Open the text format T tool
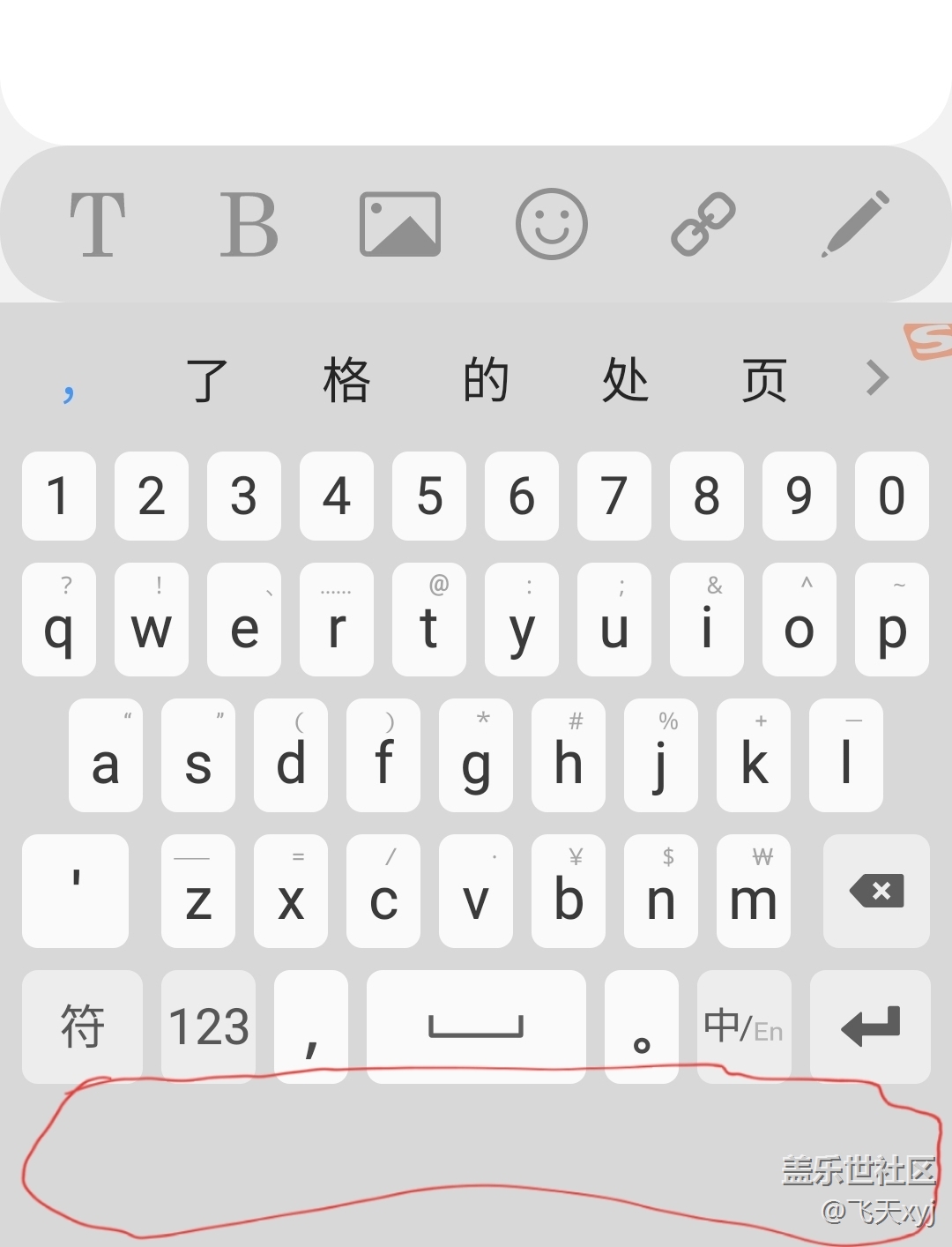This screenshot has width=952, height=1247. (97, 224)
